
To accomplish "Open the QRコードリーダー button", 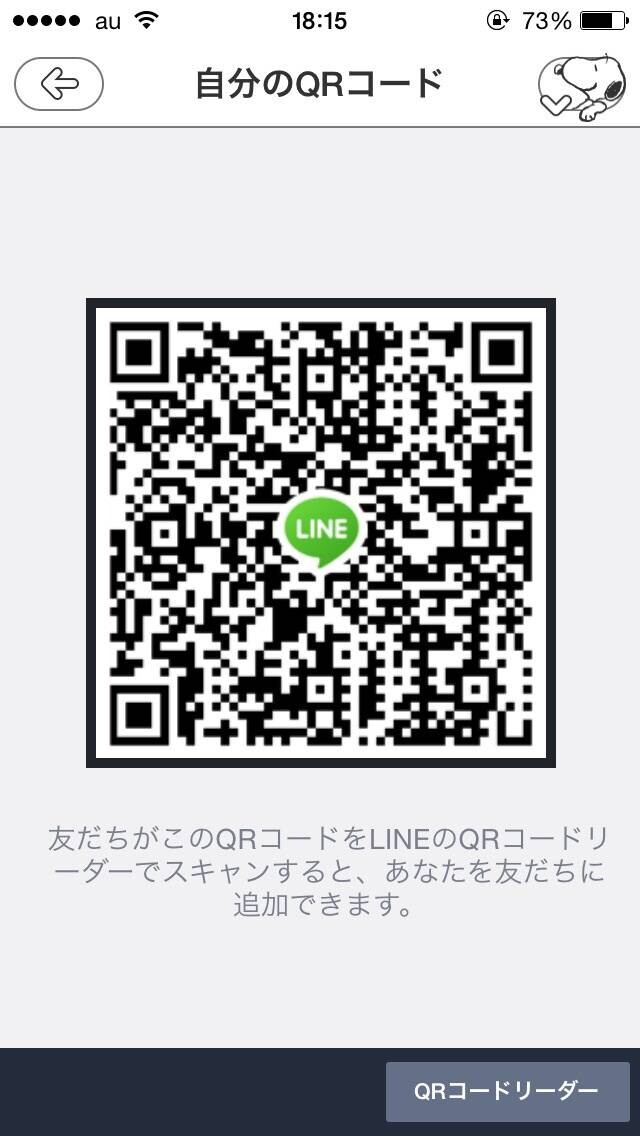I will (507, 1091).
